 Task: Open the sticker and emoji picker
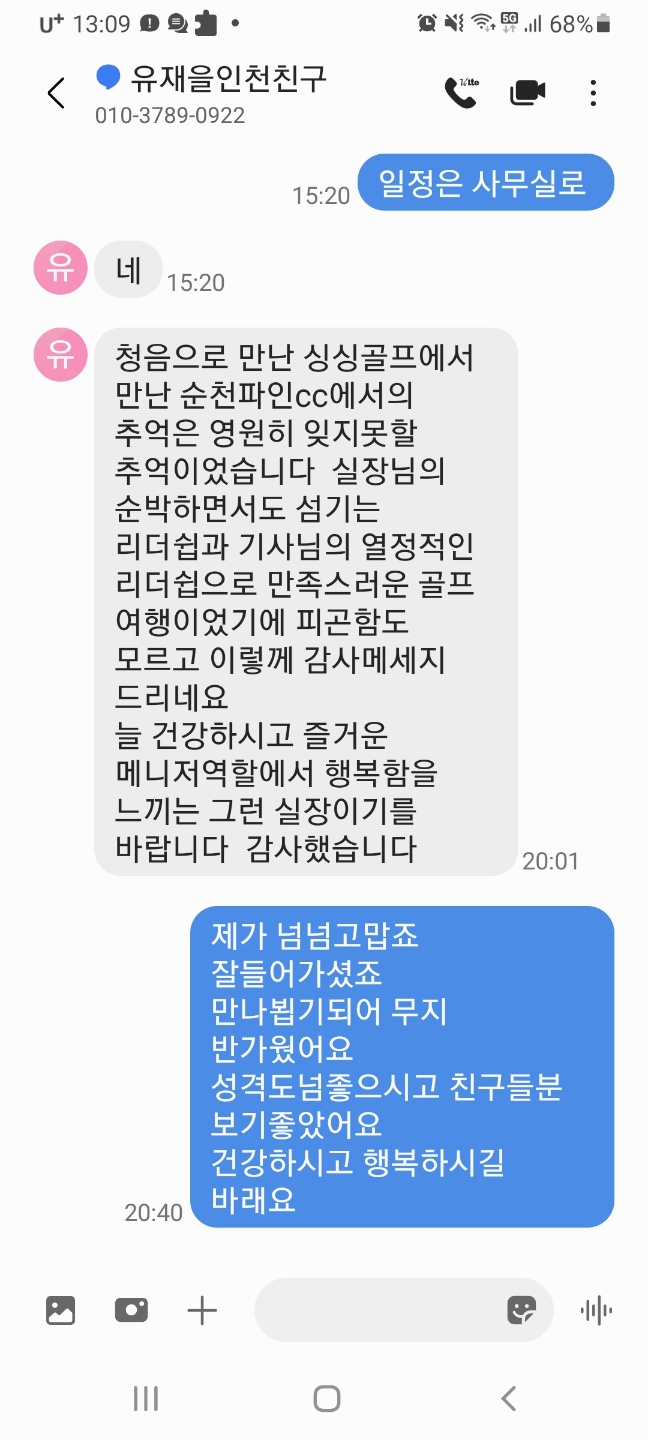tap(521, 1310)
